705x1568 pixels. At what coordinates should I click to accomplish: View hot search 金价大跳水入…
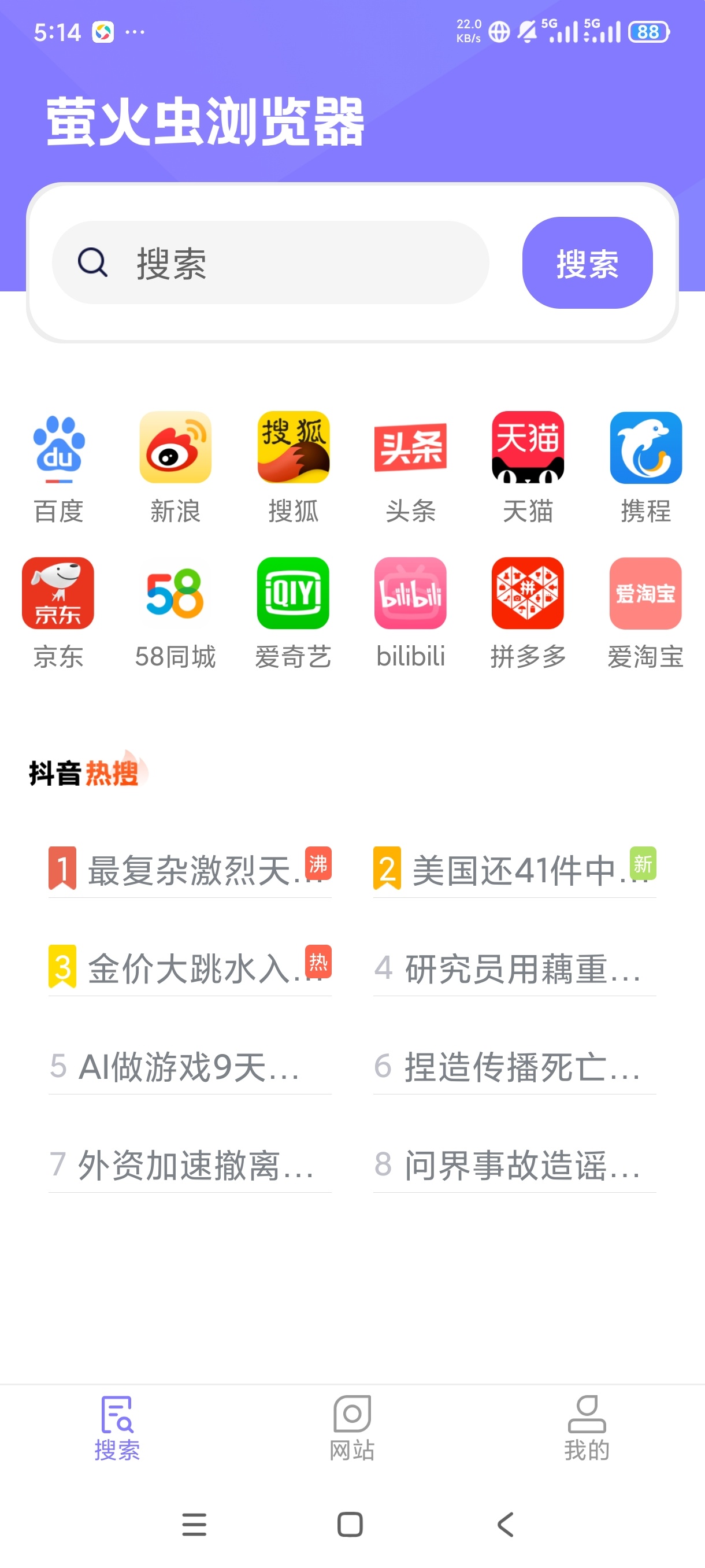190,968
